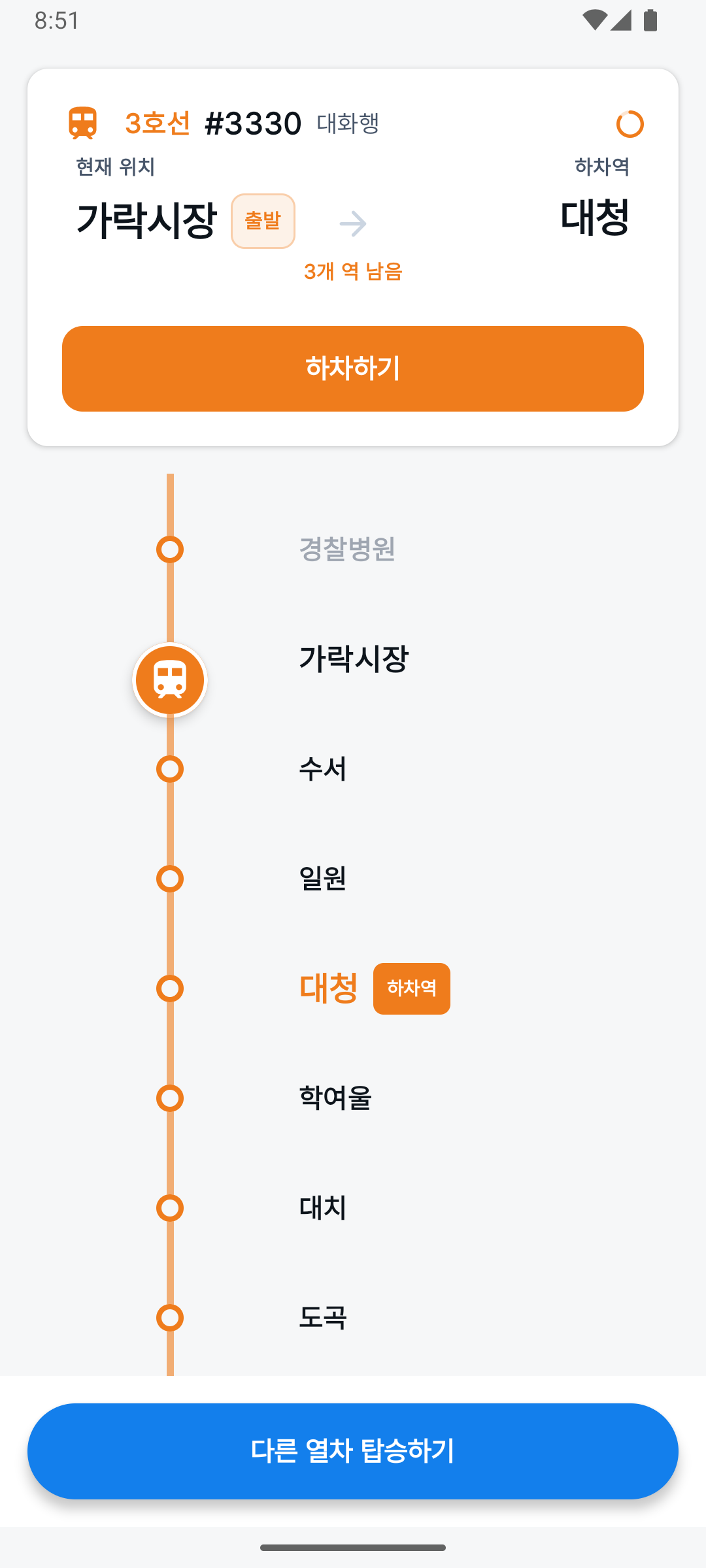Open the 대치 station entry

(x=322, y=1209)
